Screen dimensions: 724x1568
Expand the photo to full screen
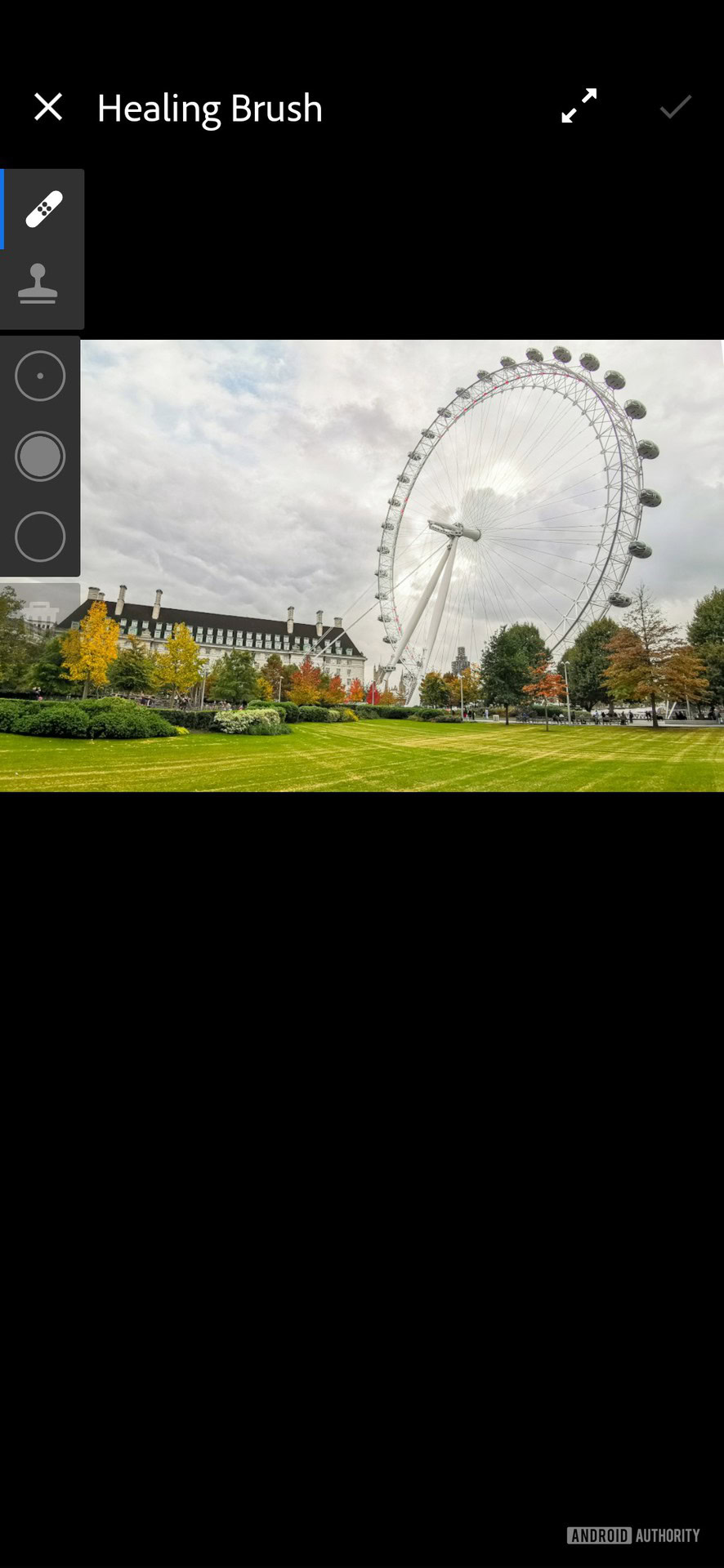coord(579,106)
